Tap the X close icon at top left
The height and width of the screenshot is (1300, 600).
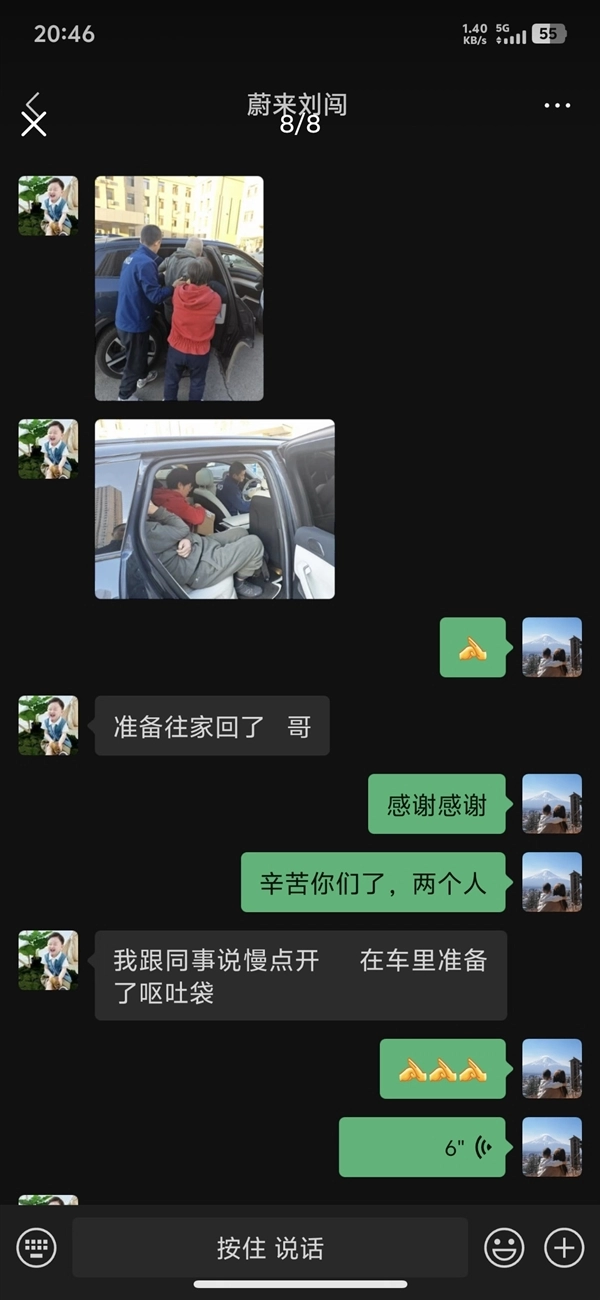[34, 124]
